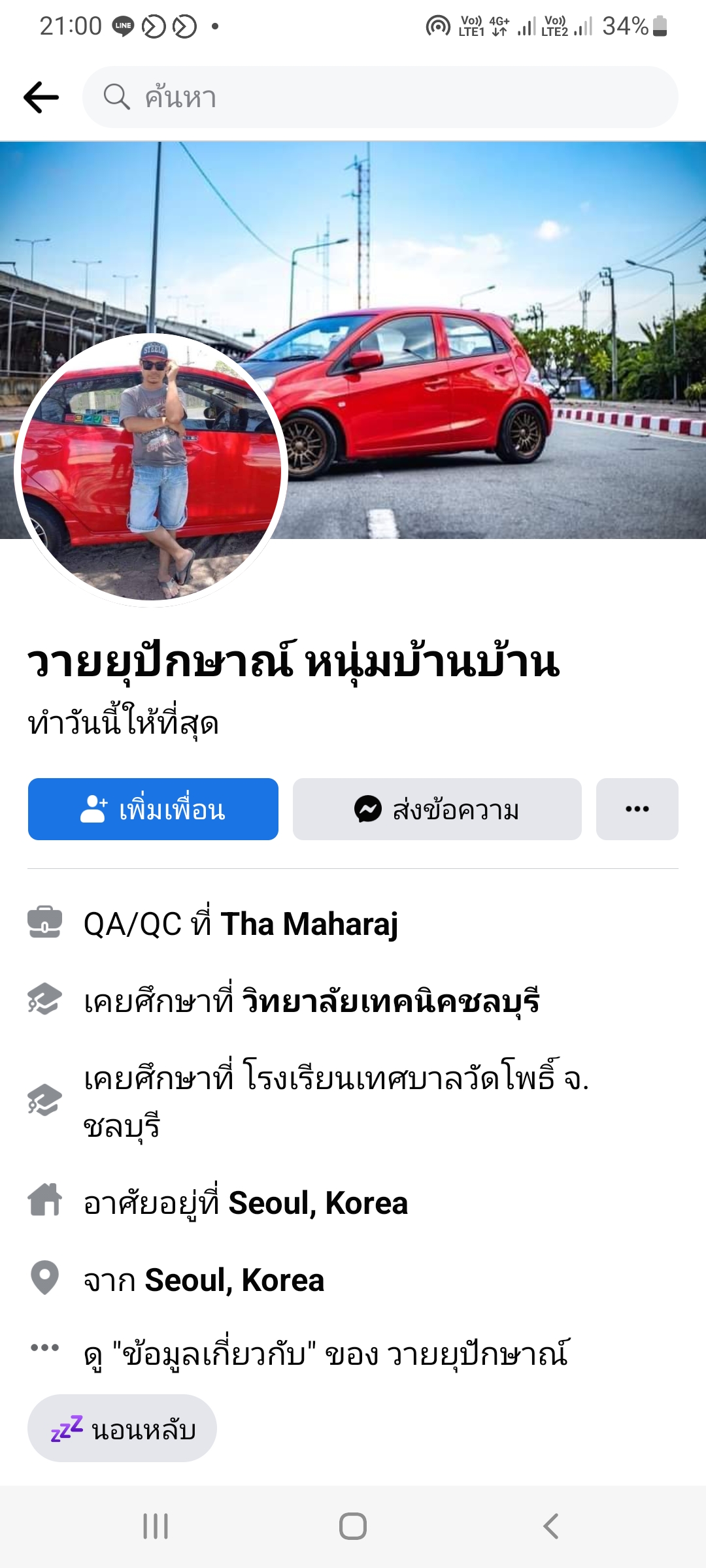Go back using the top arrow

[x=41, y=97]
